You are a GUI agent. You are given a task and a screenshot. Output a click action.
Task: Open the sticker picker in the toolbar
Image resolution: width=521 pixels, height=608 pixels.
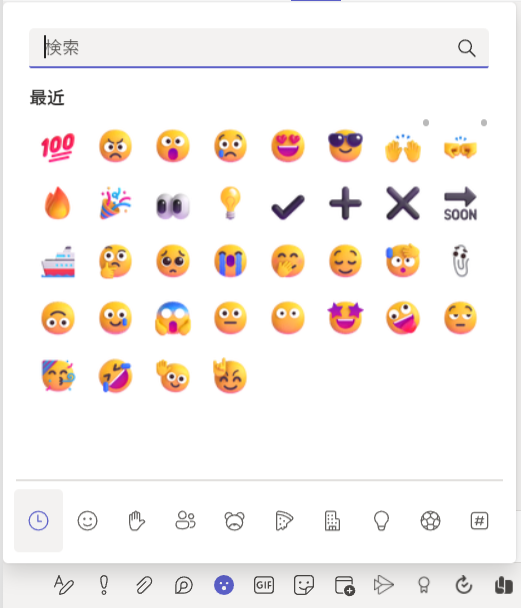[304, 585]
